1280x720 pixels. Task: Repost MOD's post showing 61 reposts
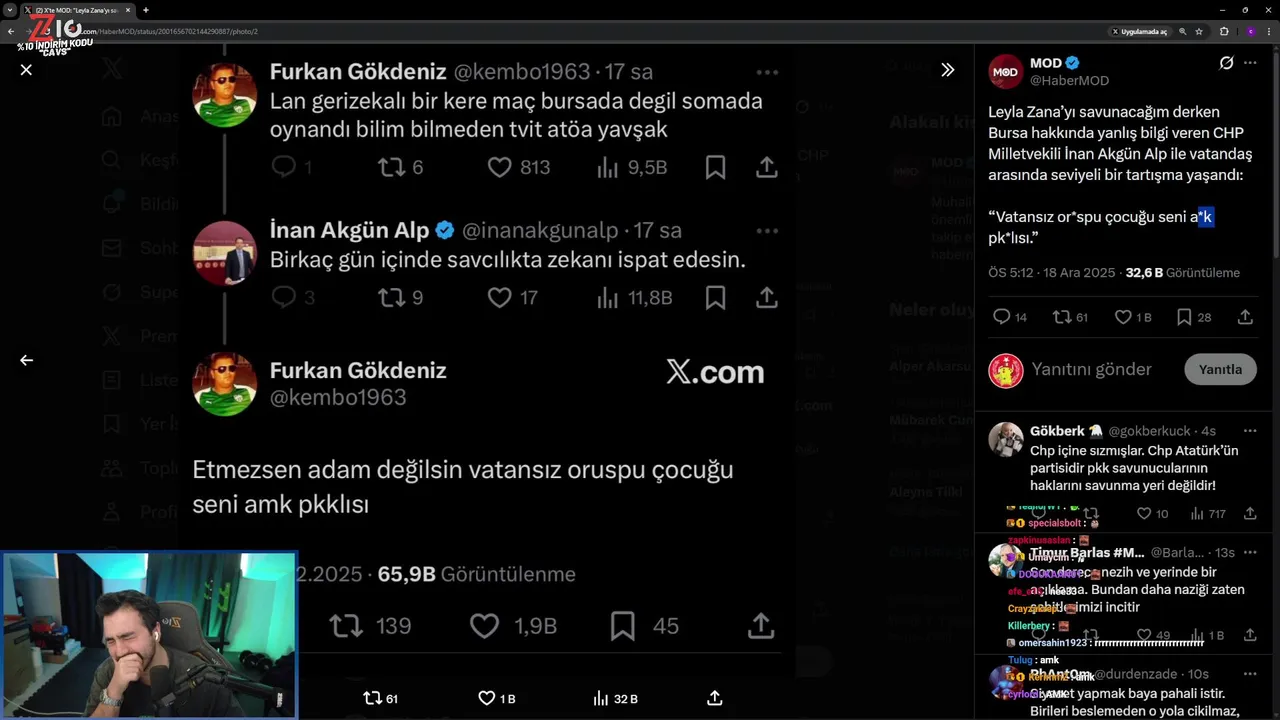point(1070,317)
